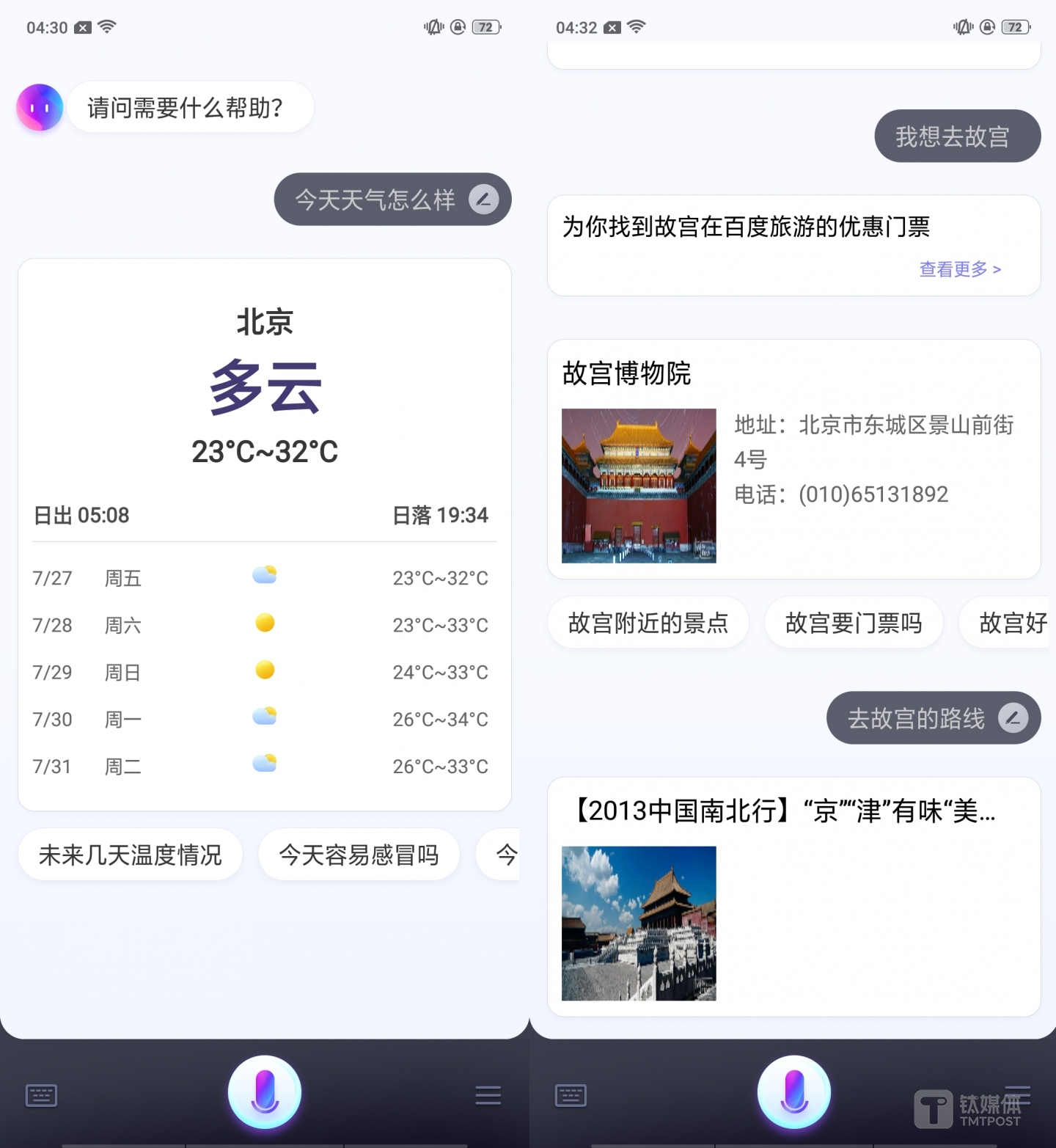The image size is (1056, 1148).
Task: Open keyboard input on the left screen
Action: 40,1094
